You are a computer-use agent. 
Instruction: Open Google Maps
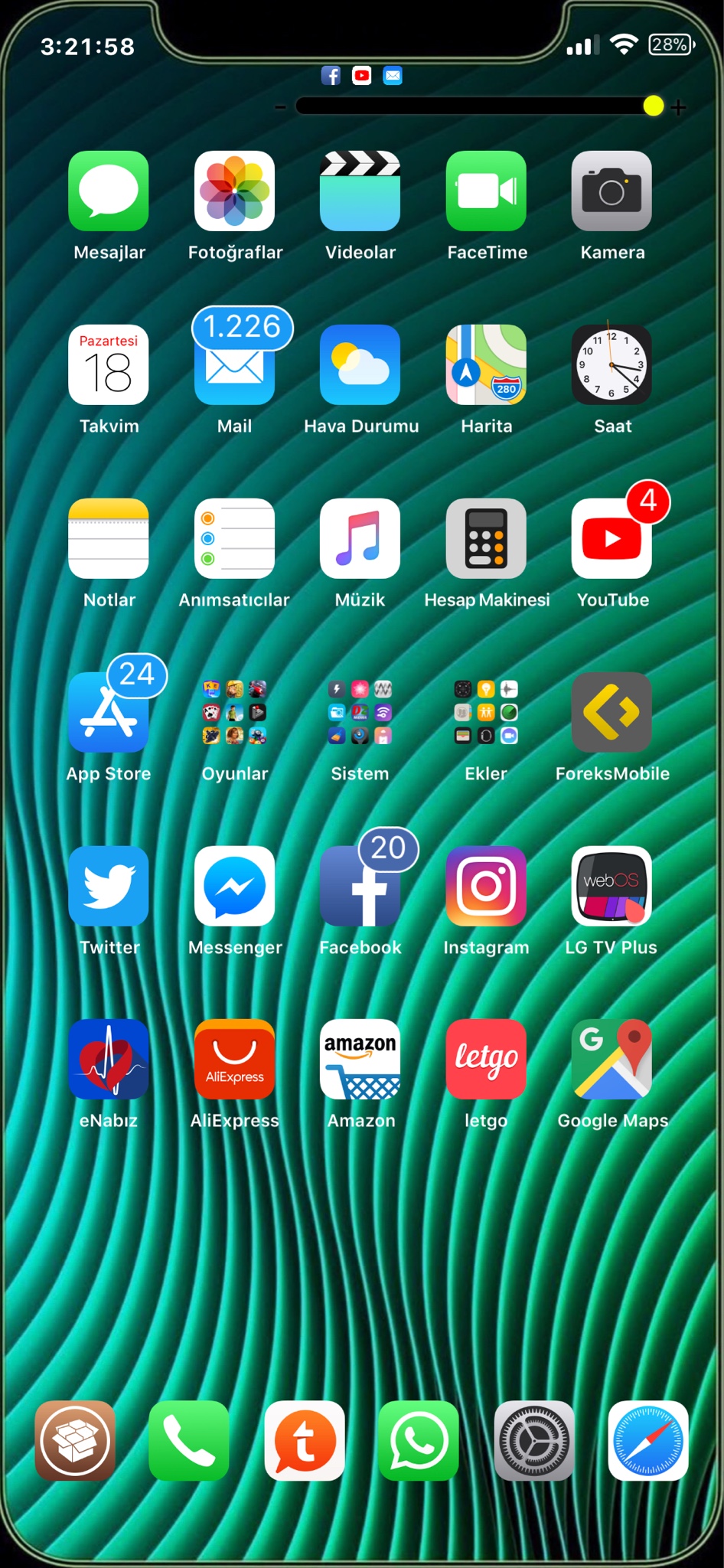point(611,1060)
